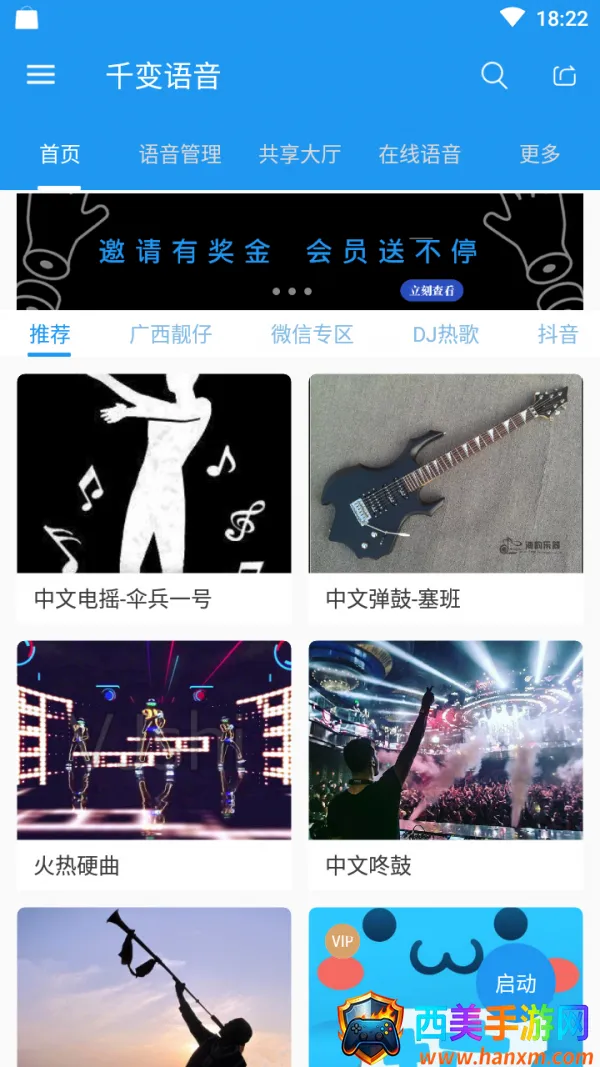Tap the floating 启动 button
Screen dimensions: 600x1067
516,983
